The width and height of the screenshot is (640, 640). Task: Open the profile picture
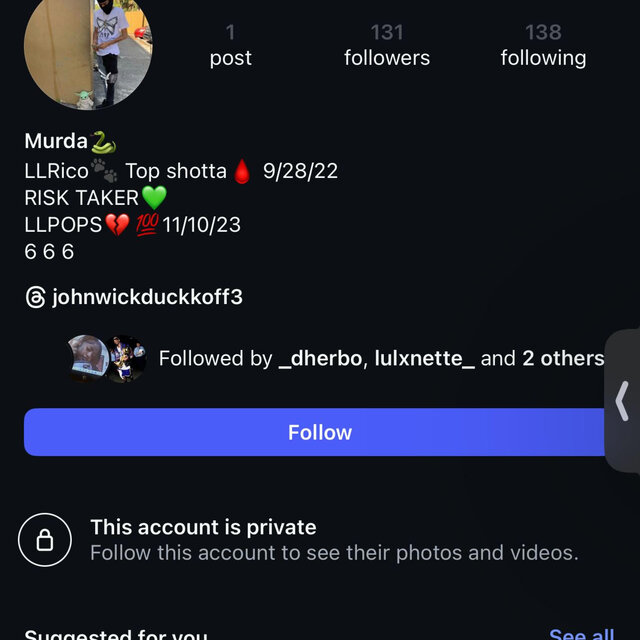pyautogui.click(x=88, y=50)
